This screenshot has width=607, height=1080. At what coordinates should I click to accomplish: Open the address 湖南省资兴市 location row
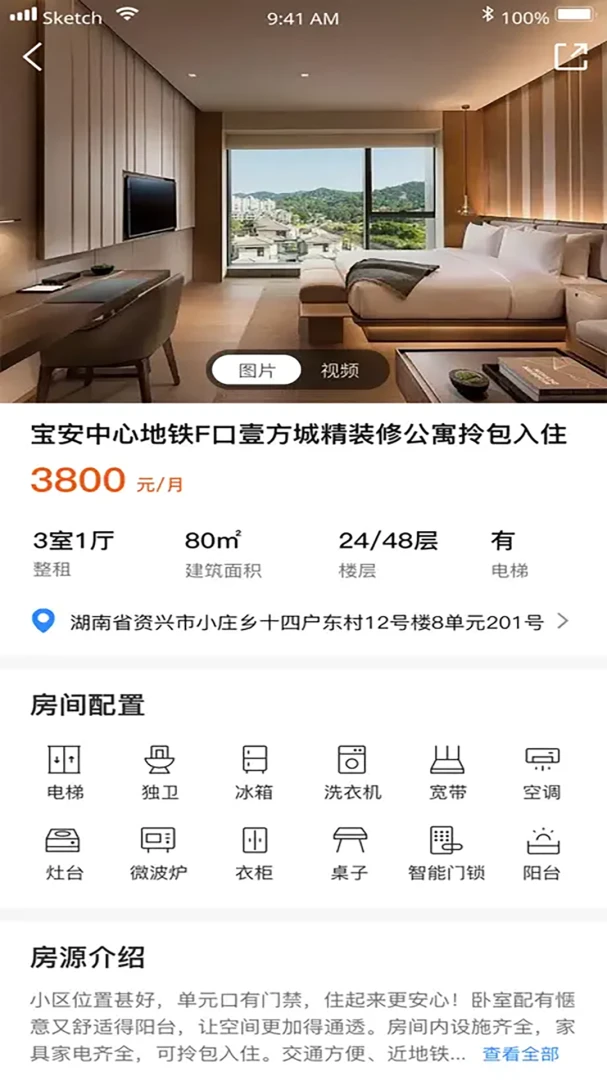[302, 621]
